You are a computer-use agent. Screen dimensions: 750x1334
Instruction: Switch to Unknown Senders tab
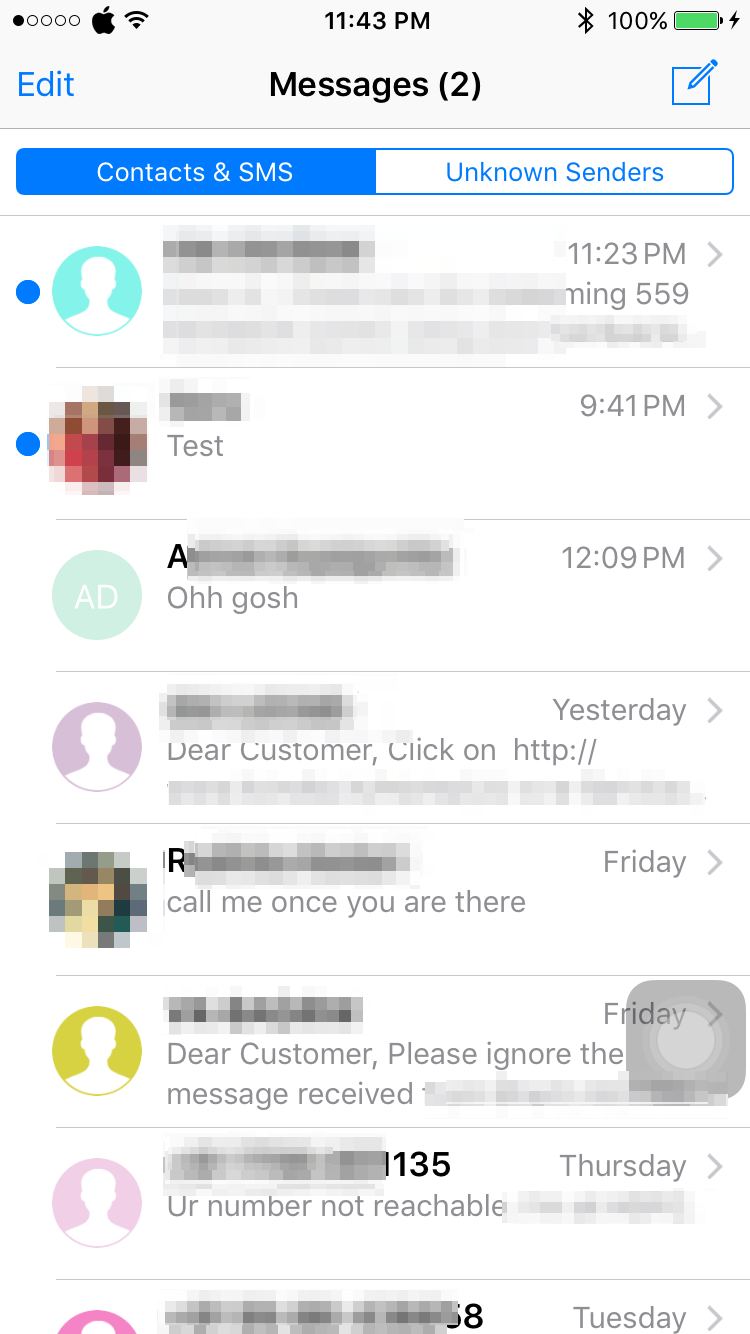coord(554,172)
